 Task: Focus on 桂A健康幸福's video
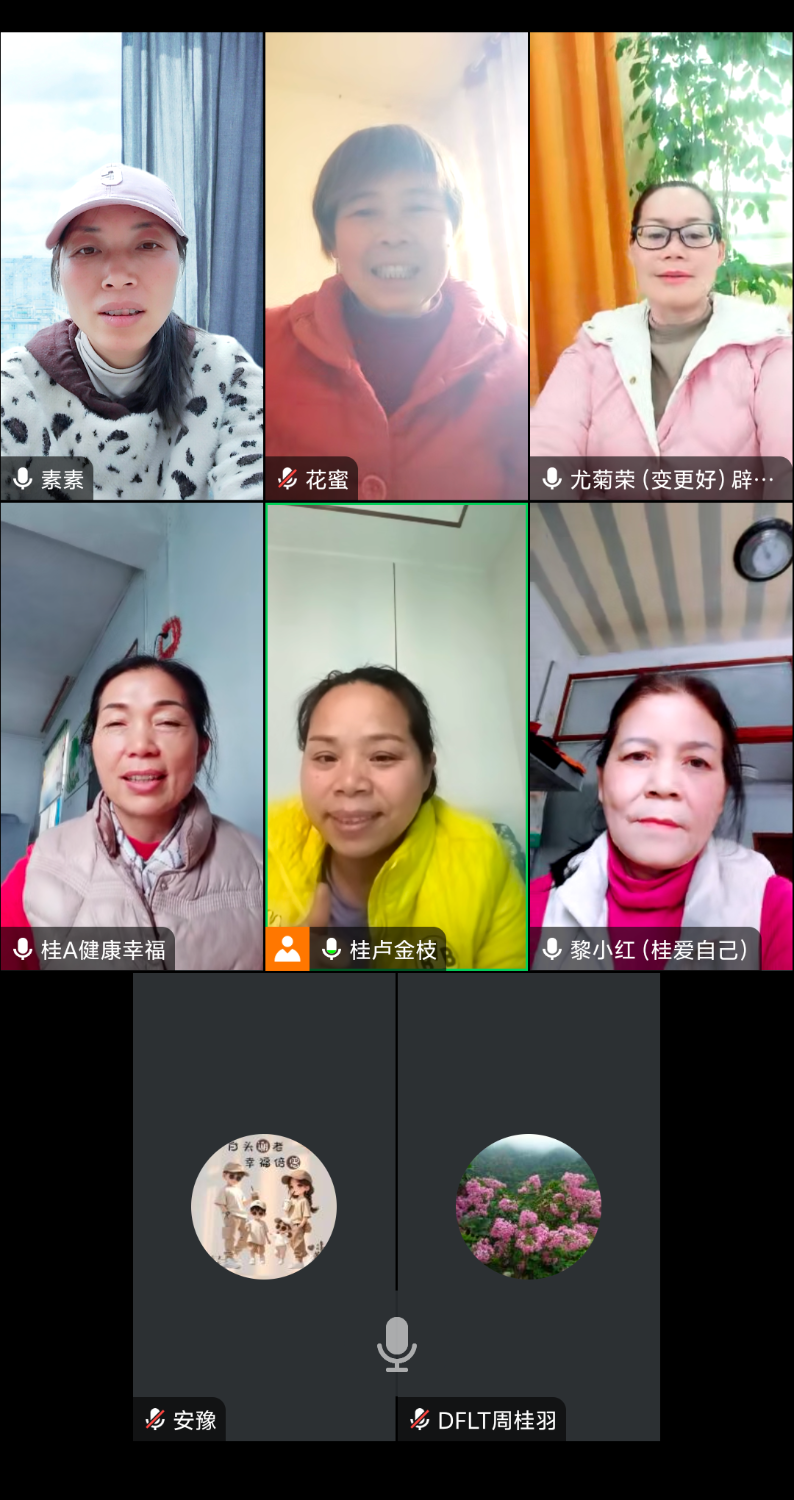[131, 736]
